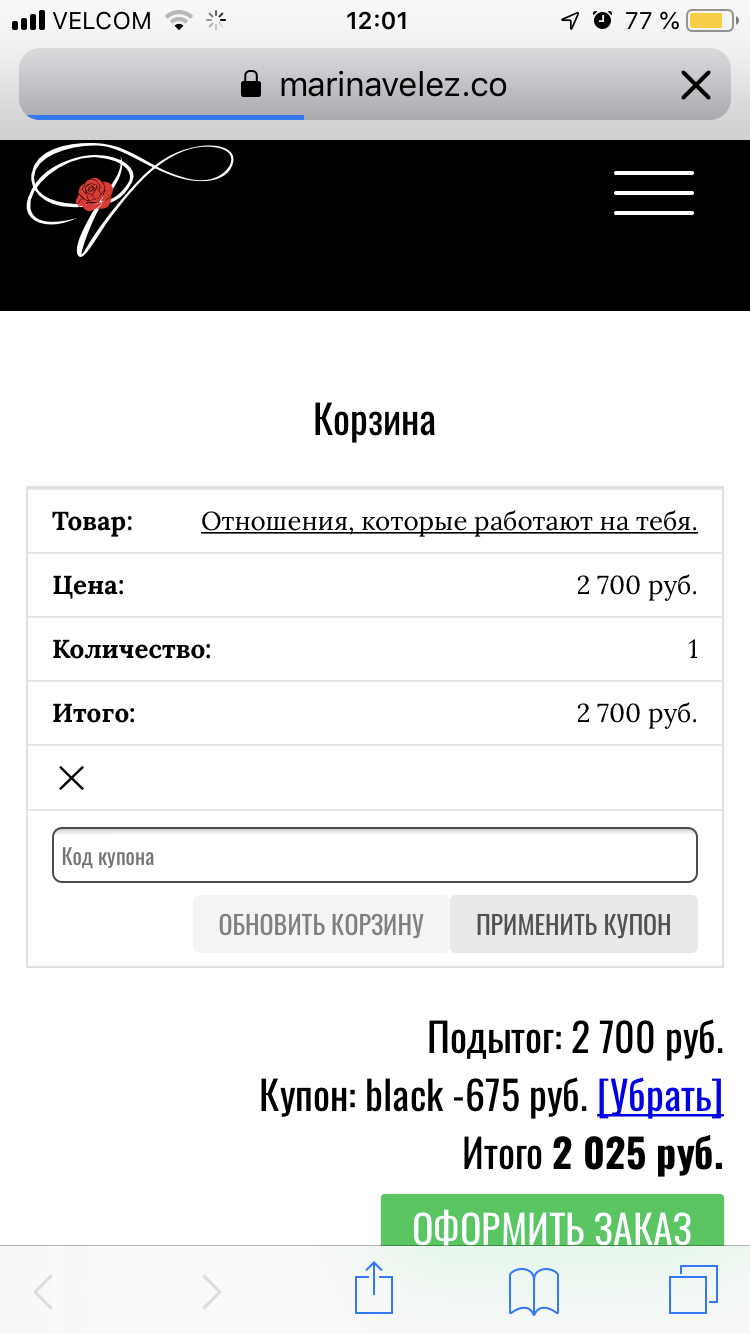
Task: Apply coupon with 'Применить купон'
Action: tap(573, 924)
